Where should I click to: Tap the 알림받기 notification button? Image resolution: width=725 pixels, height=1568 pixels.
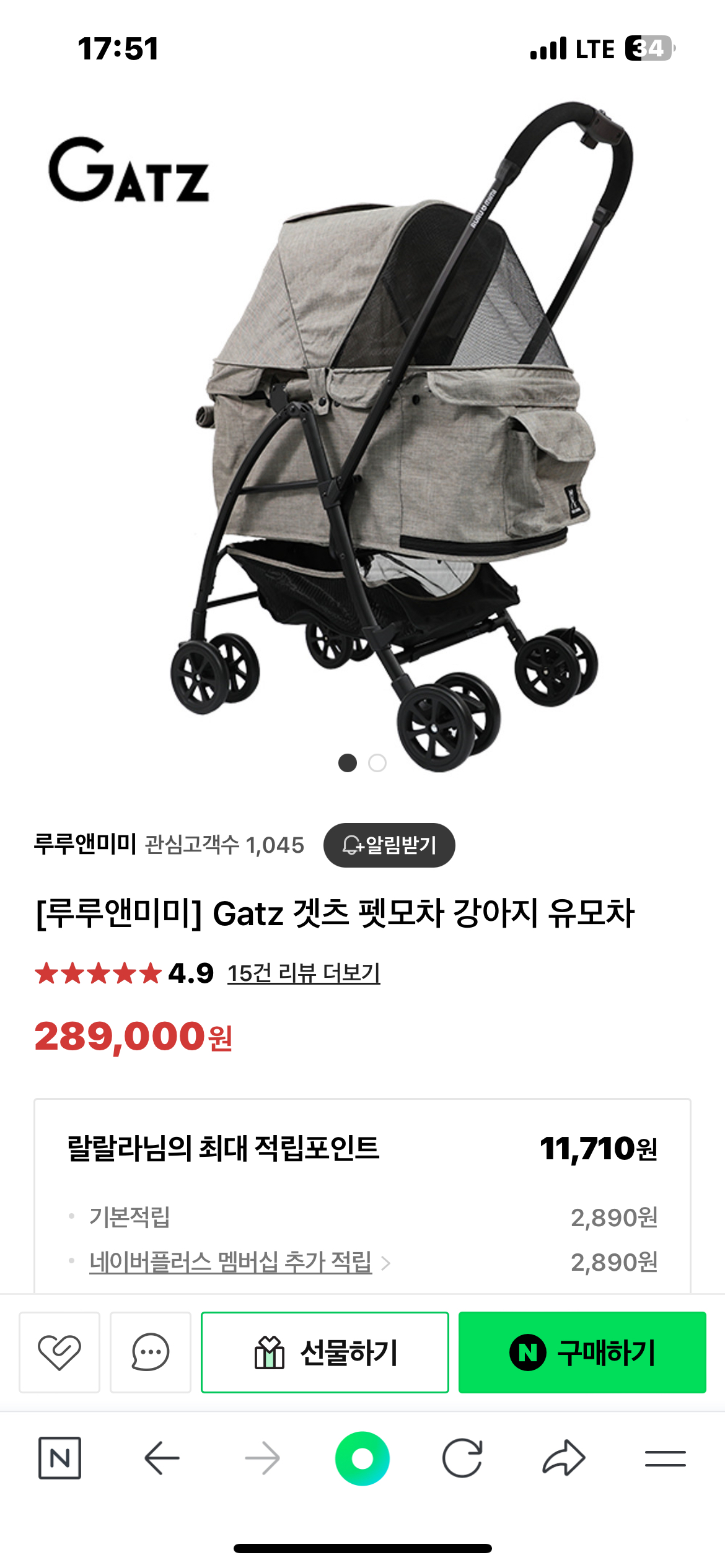(x=389, y=845)
